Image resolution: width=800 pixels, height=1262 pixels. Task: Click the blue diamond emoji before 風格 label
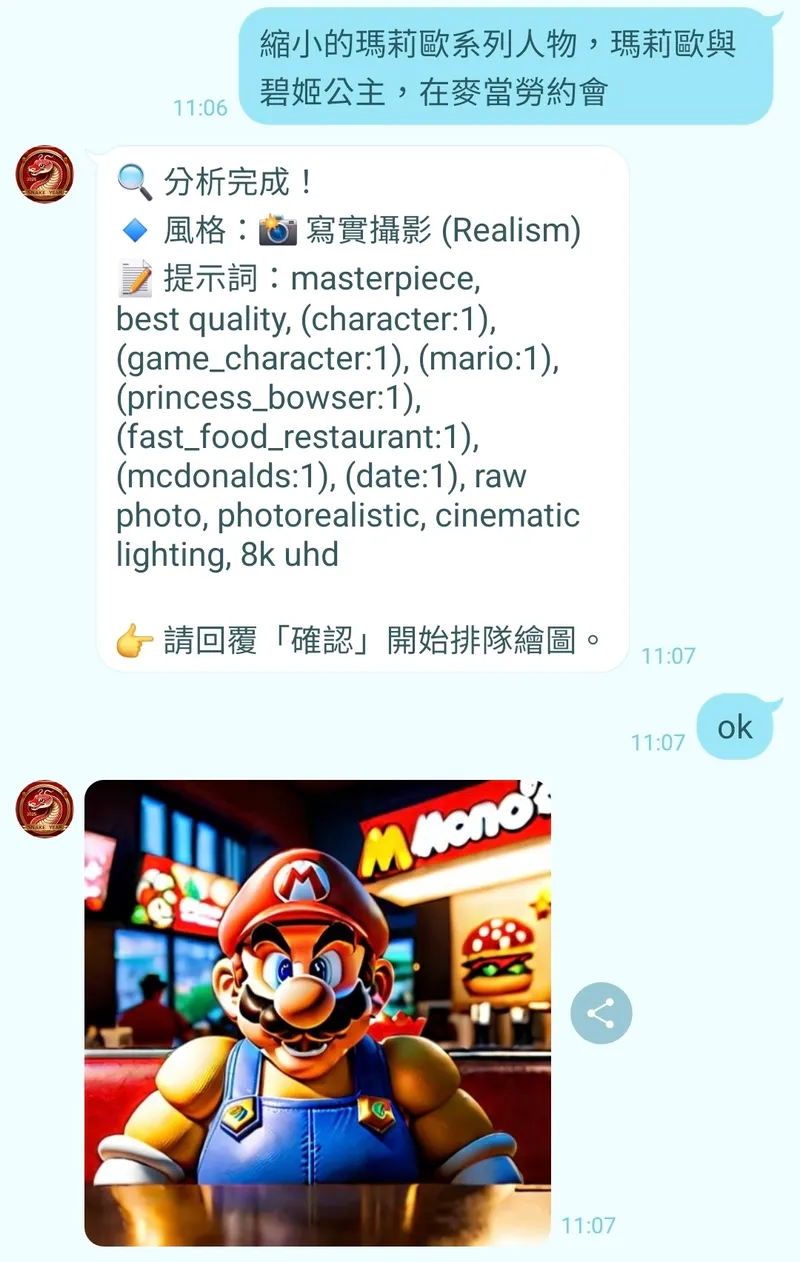133,229
